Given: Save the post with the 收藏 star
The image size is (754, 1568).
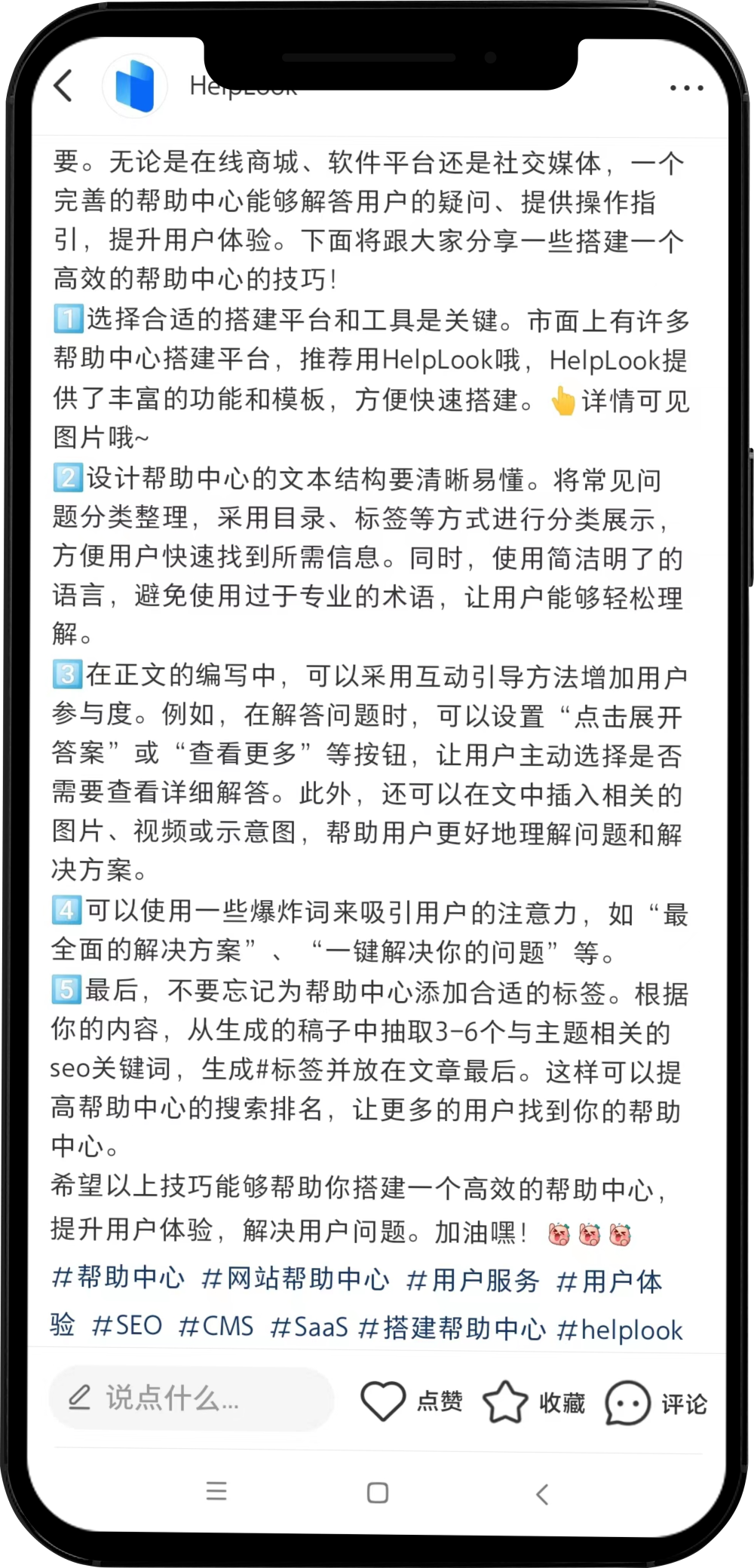Looking at the screenshot, I should 504,1402.
